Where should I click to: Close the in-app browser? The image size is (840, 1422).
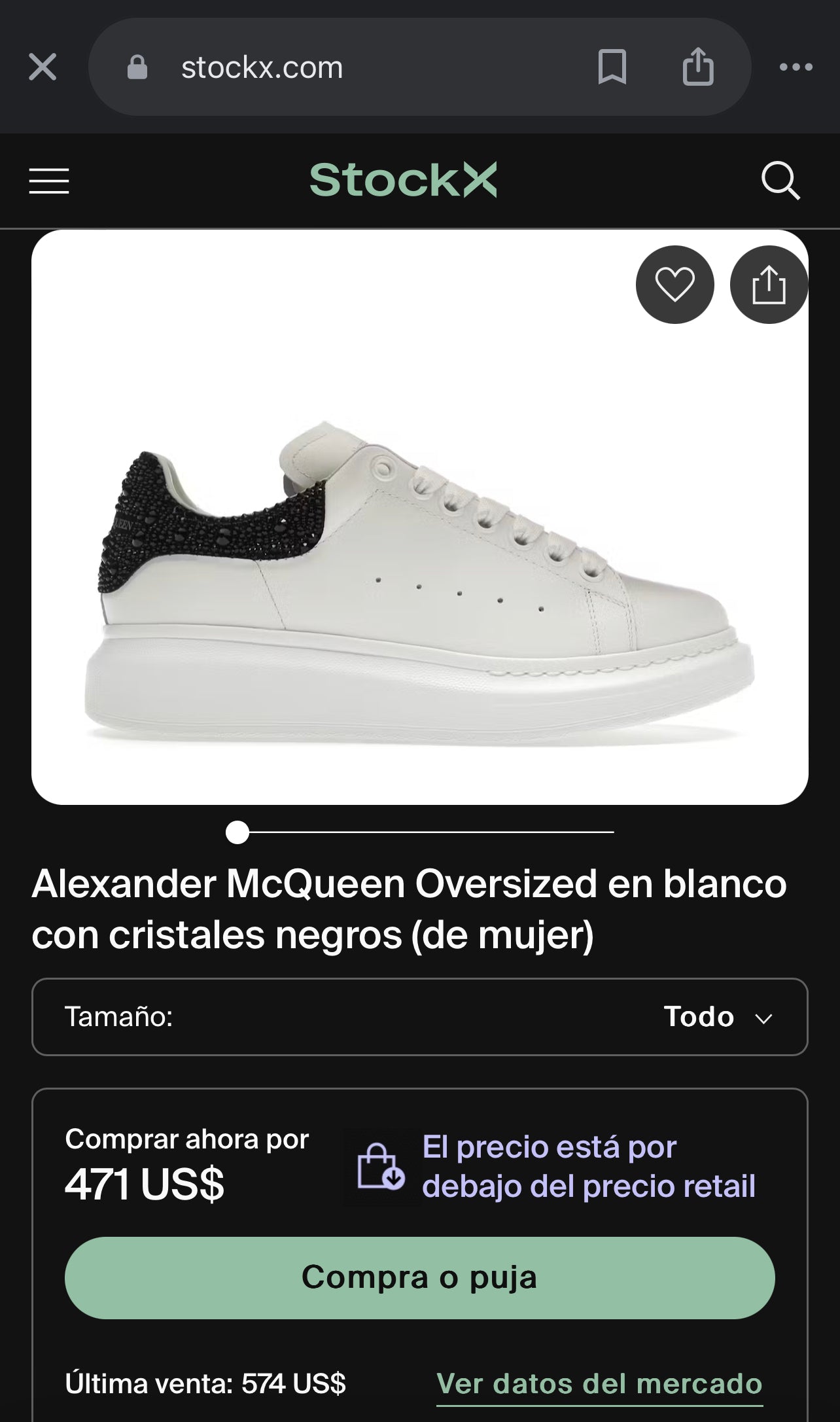tap(43, 67)
